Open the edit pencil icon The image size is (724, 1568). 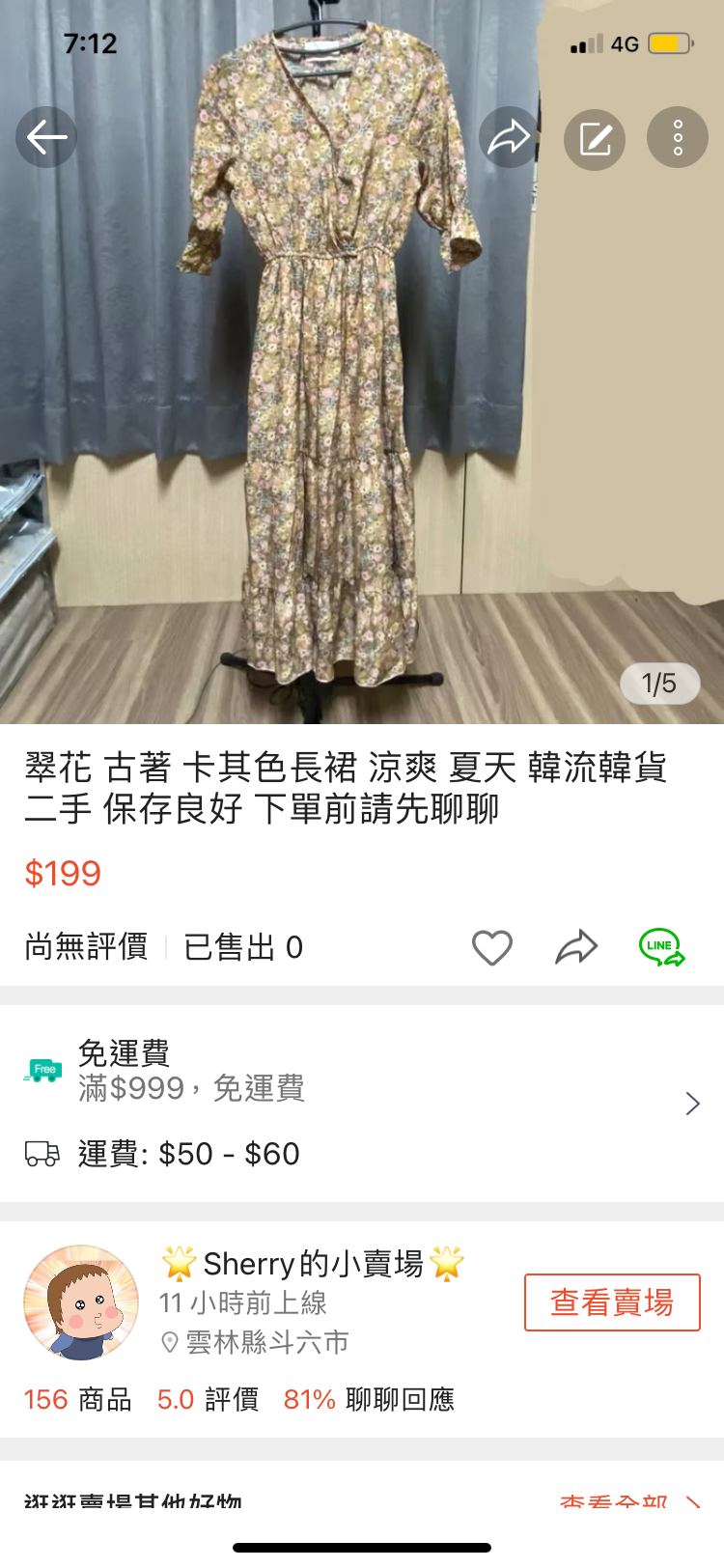click(595, 138)
